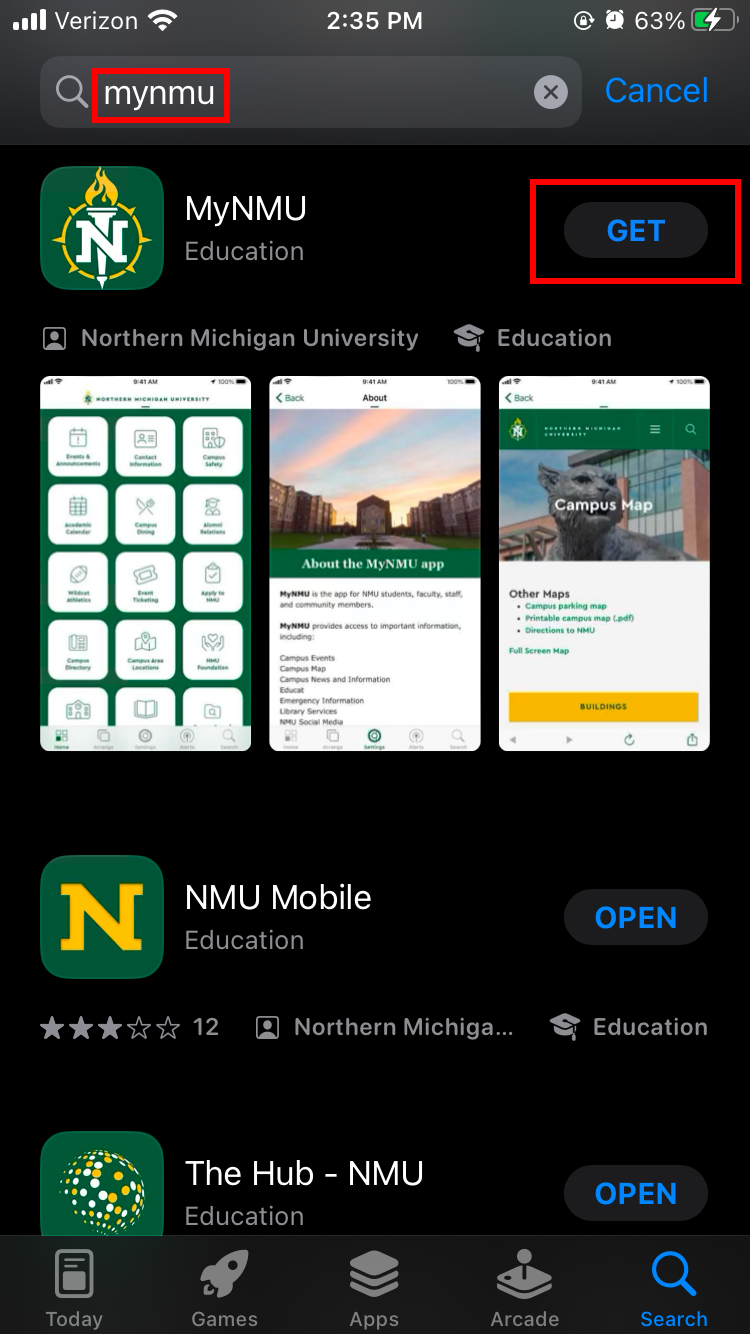This screenshot has width=750, height=1334.
Task: View the About the MyNMU app screenshot
Action: pos(375,563)
